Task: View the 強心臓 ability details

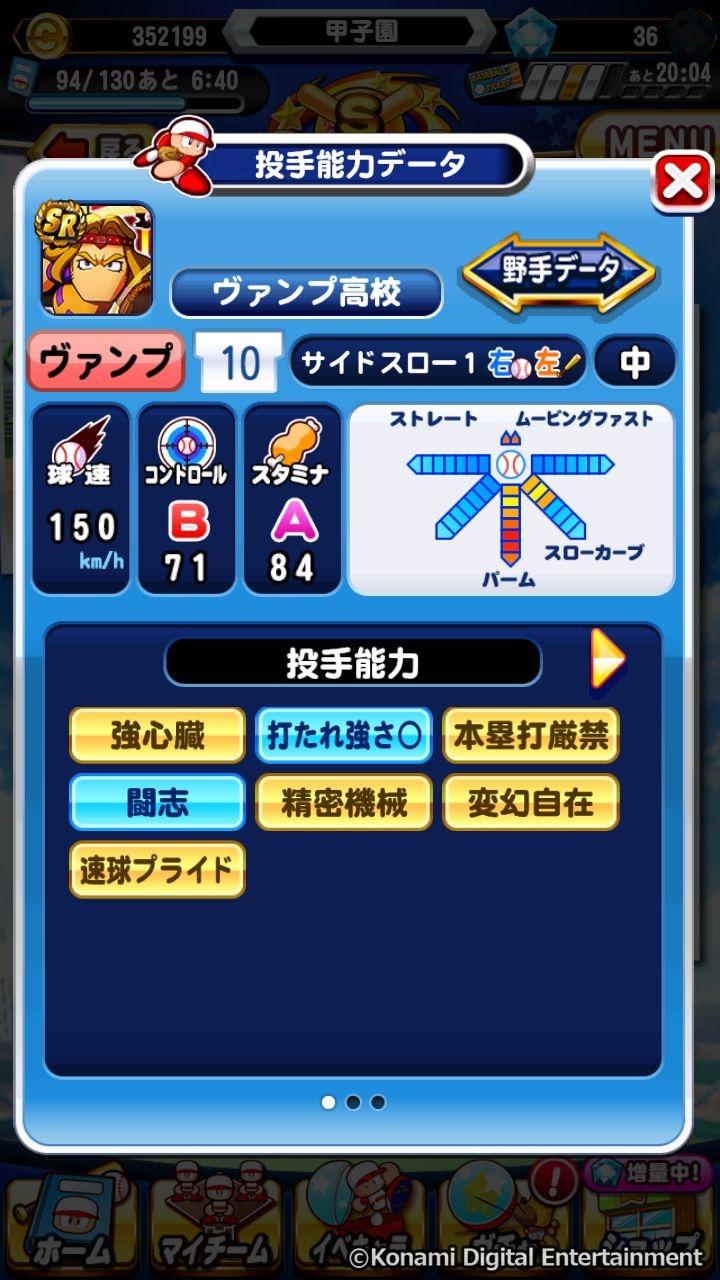Action: (157, 736)
